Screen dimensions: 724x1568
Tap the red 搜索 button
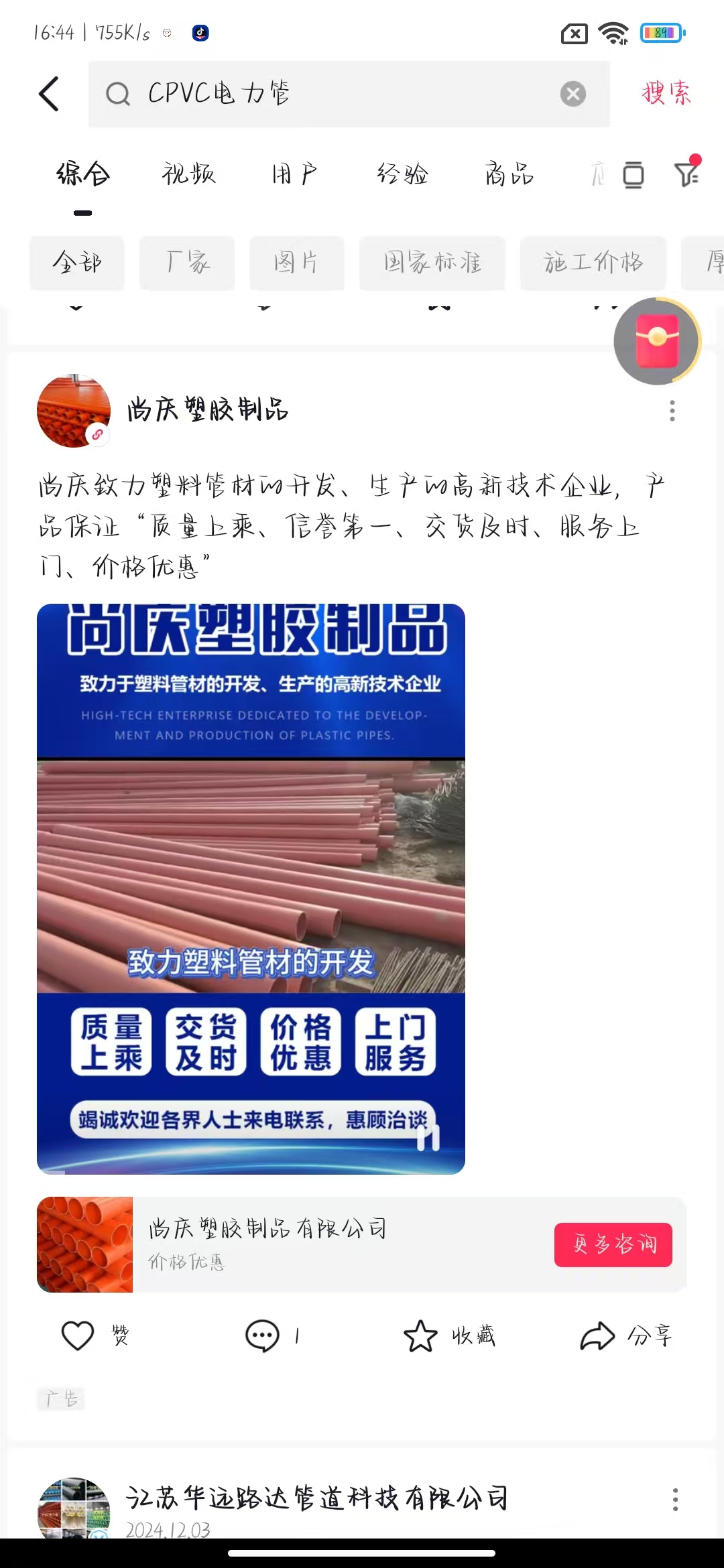coord(666,93)
